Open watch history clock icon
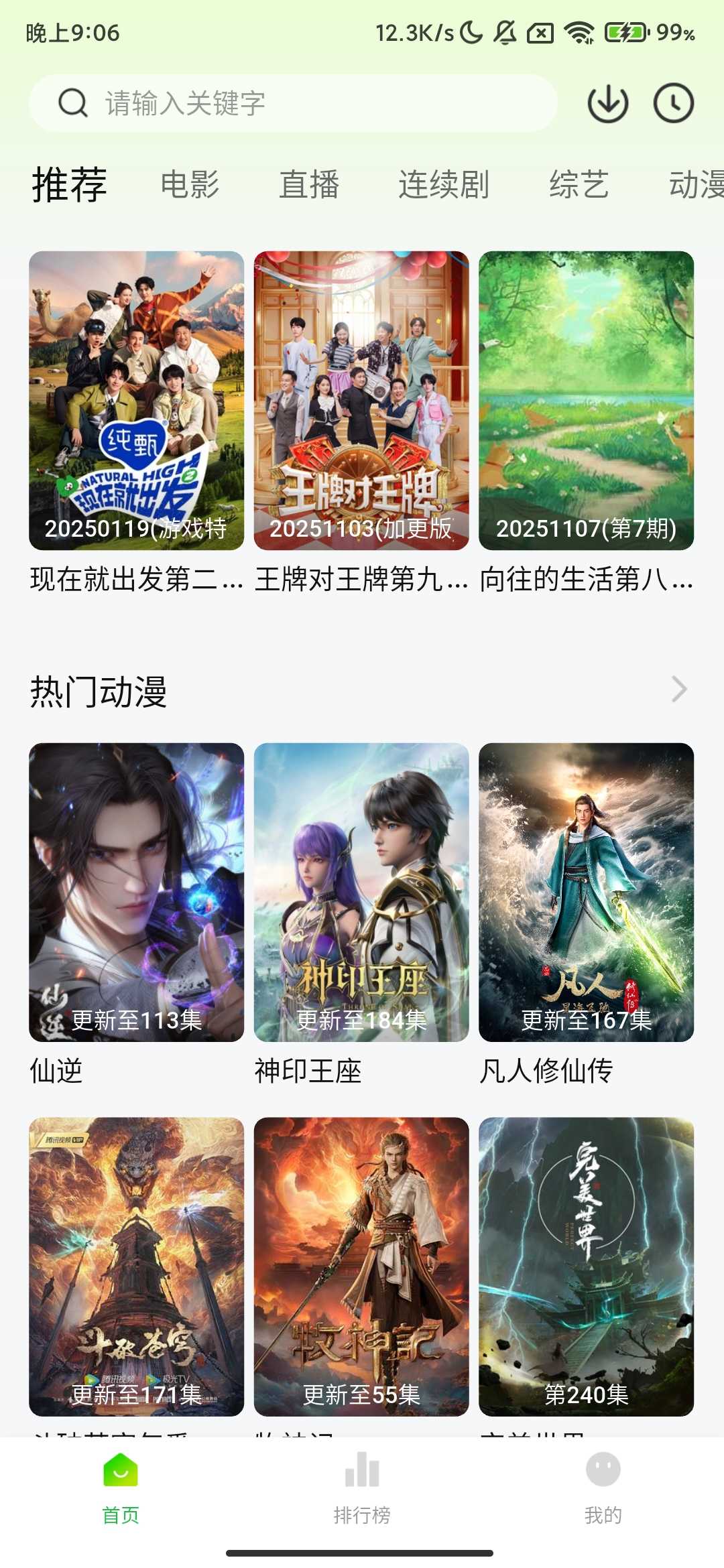Image resolution: width=724 pixels, height=1568 pixels. [673, 103]
